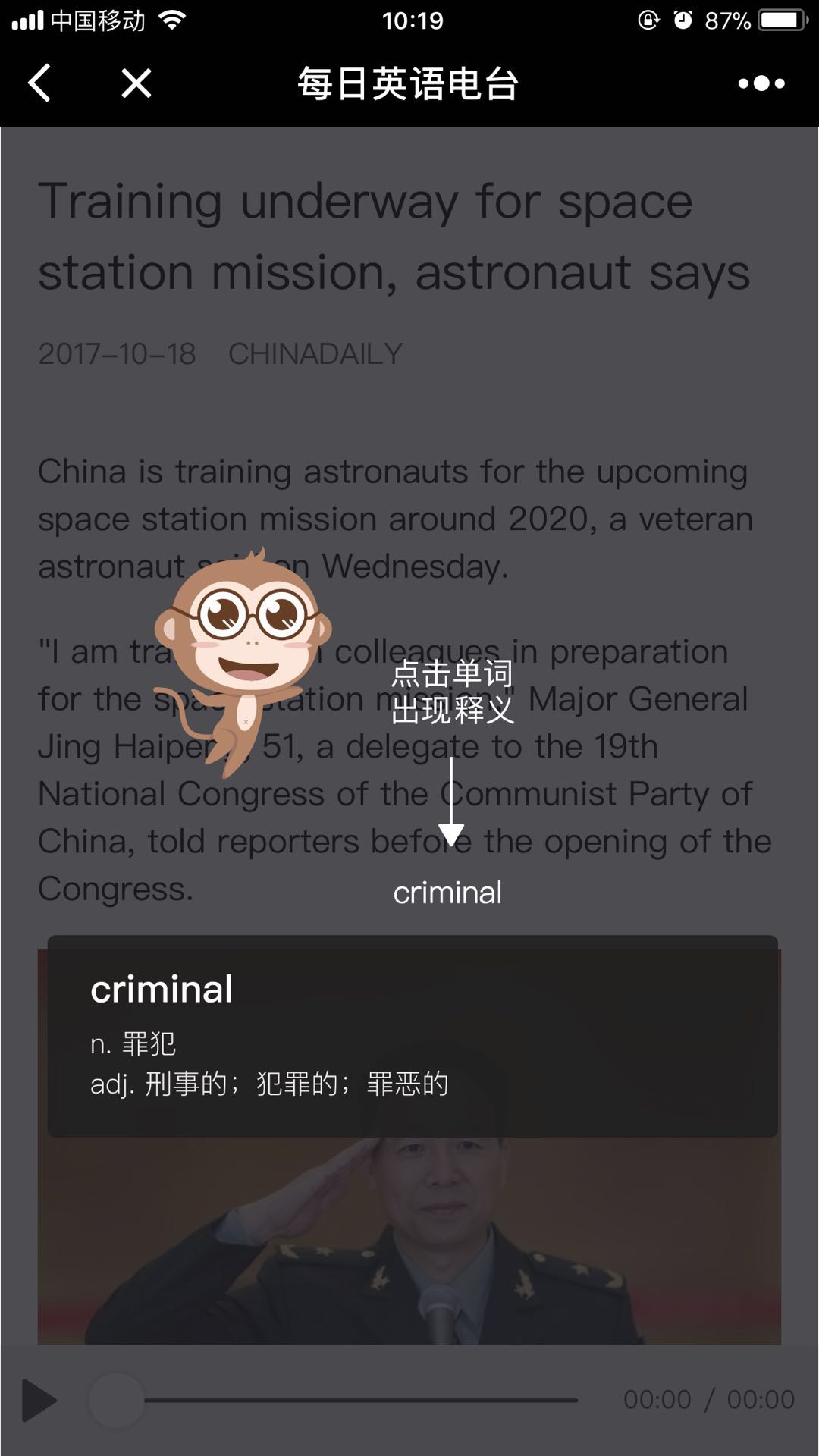Screen dimensions: 819x1456
Task: Close the 每日英语电台 page
Action: pos(136,83)
